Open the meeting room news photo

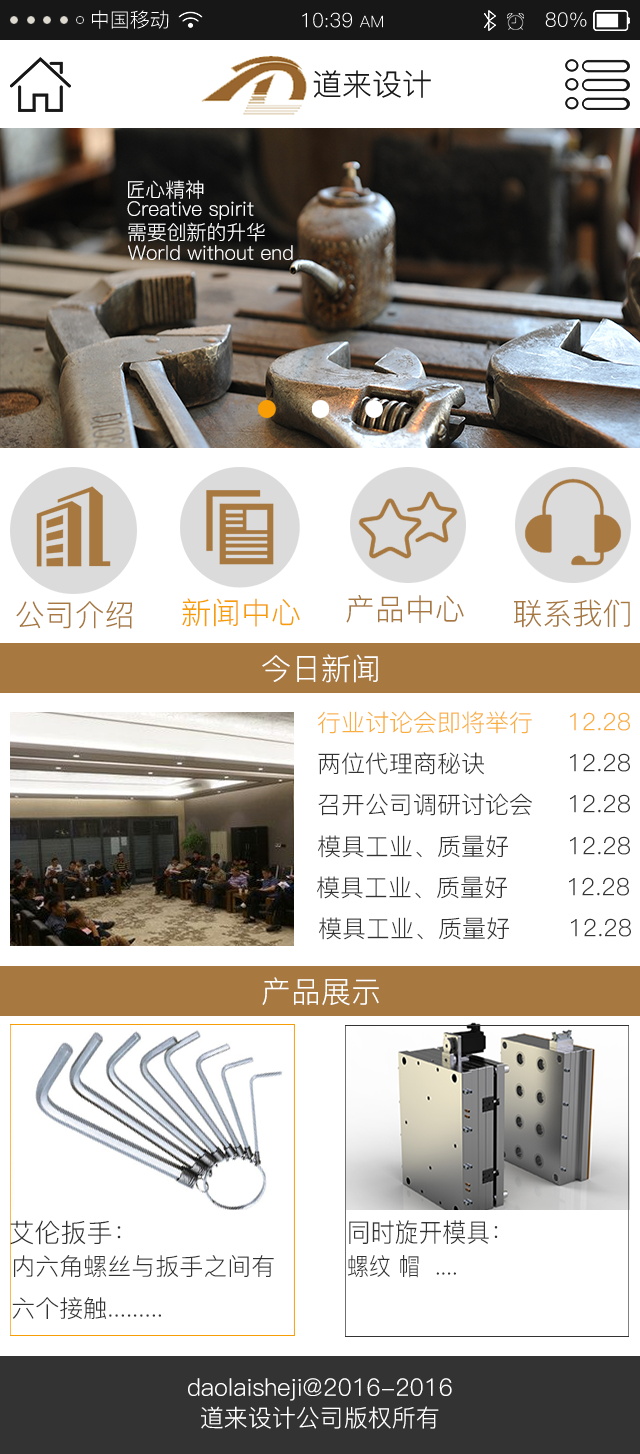click(x=152, y=829)
